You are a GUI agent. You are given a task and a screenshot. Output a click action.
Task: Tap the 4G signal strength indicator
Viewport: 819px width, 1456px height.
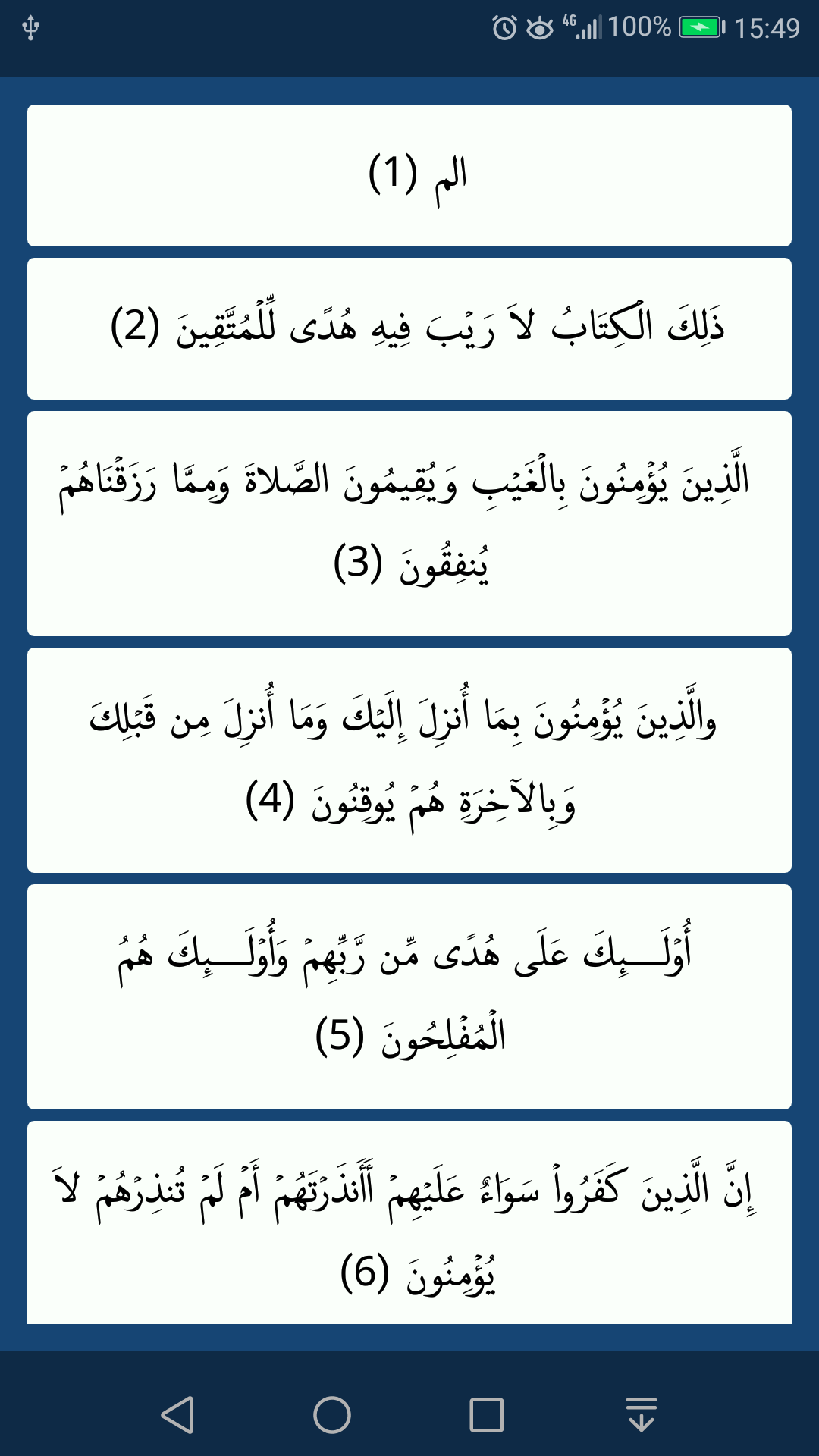(x=581, y=23)
